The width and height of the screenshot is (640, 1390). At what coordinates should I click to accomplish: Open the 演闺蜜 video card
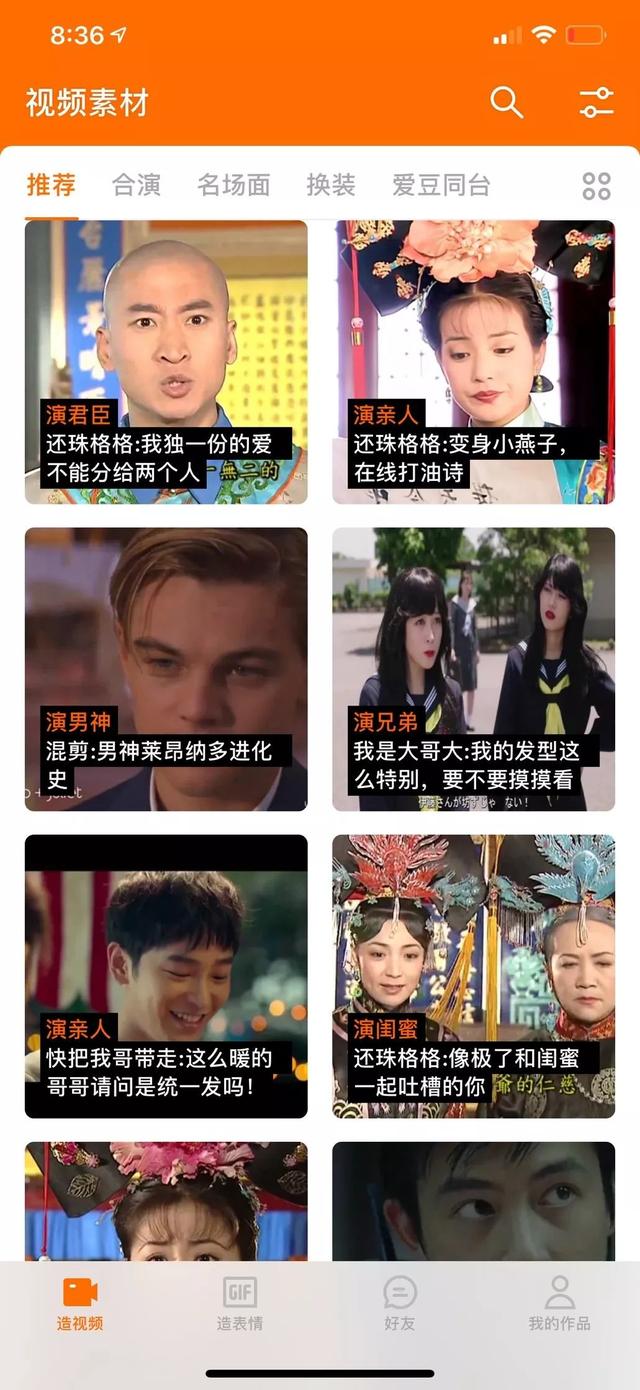[474, 976]
